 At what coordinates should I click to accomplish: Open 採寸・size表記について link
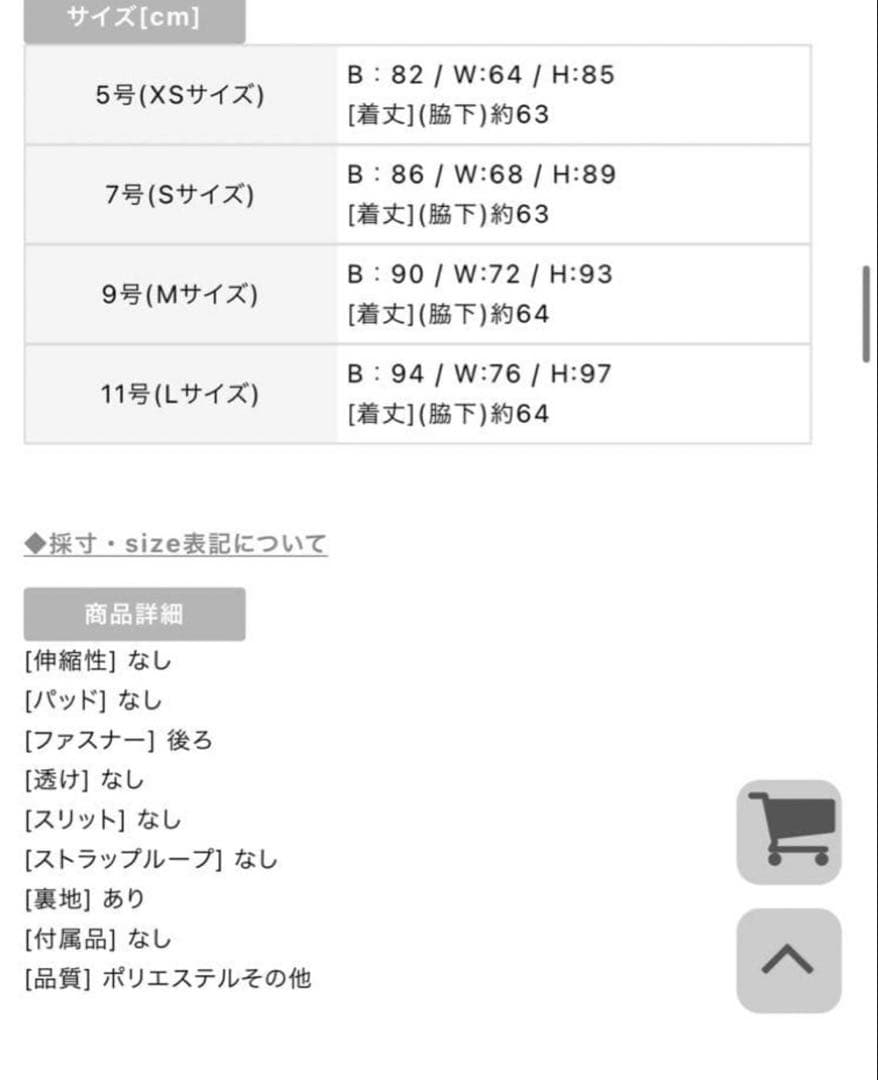[176, 543]
